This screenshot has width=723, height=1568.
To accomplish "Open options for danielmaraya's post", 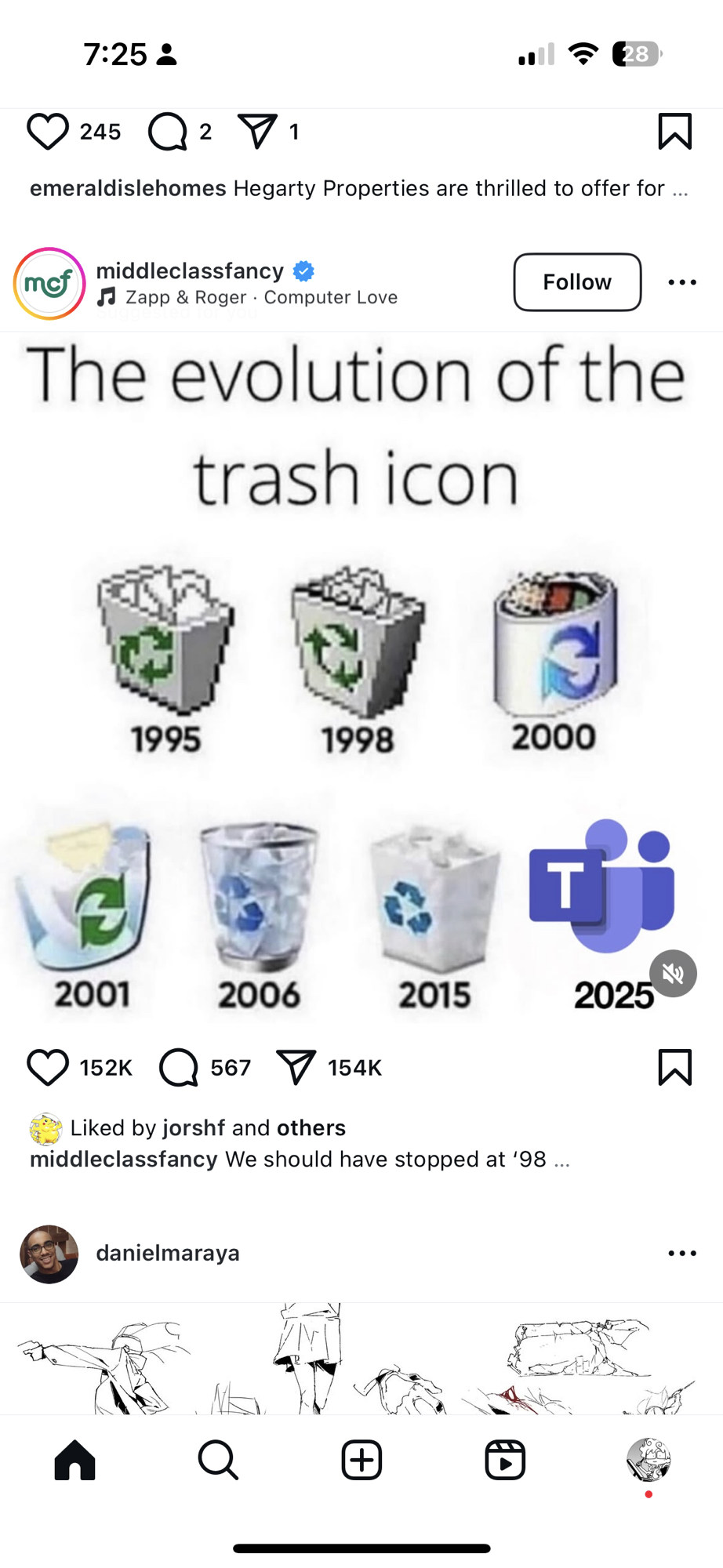I will click(x=681, y=1253).
